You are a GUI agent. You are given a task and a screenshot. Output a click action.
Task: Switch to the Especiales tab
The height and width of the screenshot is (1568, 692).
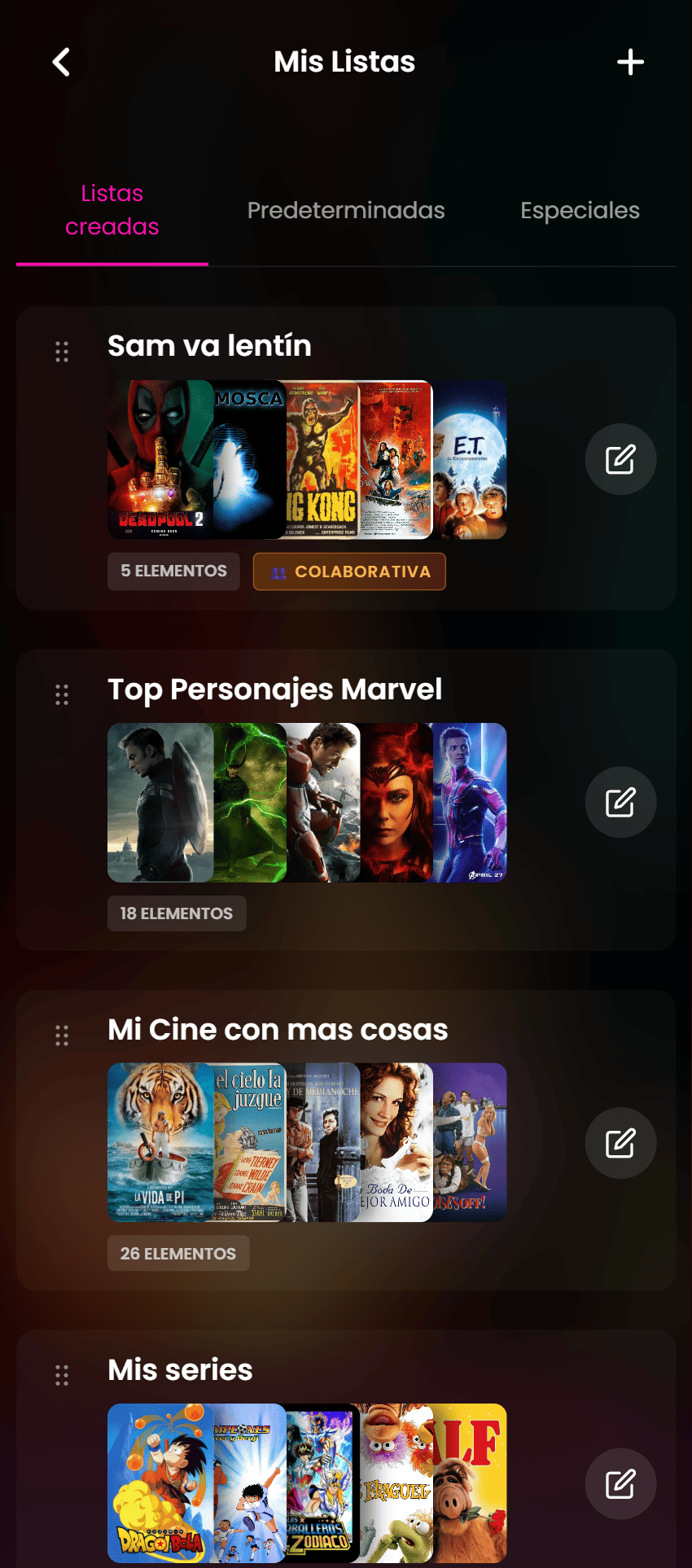(580, 210)
